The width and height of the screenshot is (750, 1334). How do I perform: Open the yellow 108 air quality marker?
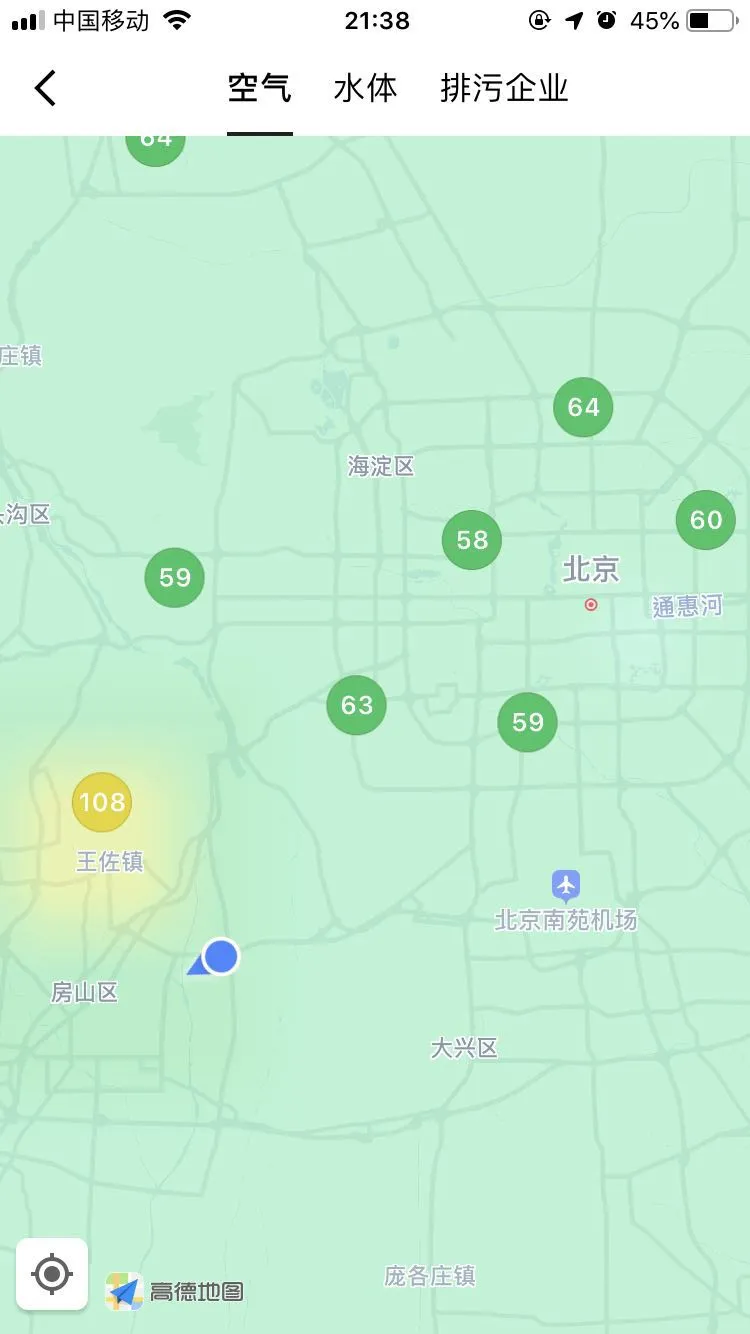(x=102, y=802)
